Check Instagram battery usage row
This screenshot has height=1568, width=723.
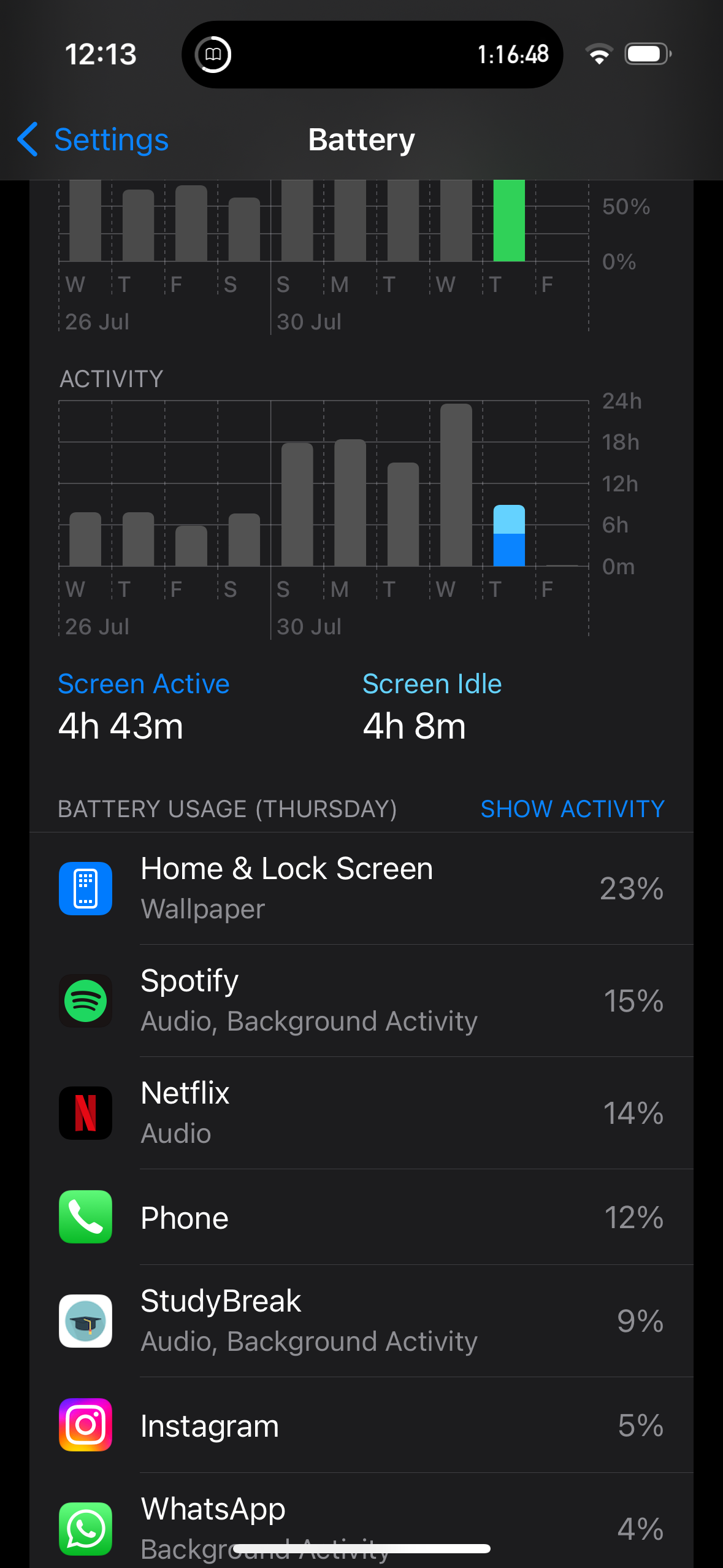(x=361, y=1425)
